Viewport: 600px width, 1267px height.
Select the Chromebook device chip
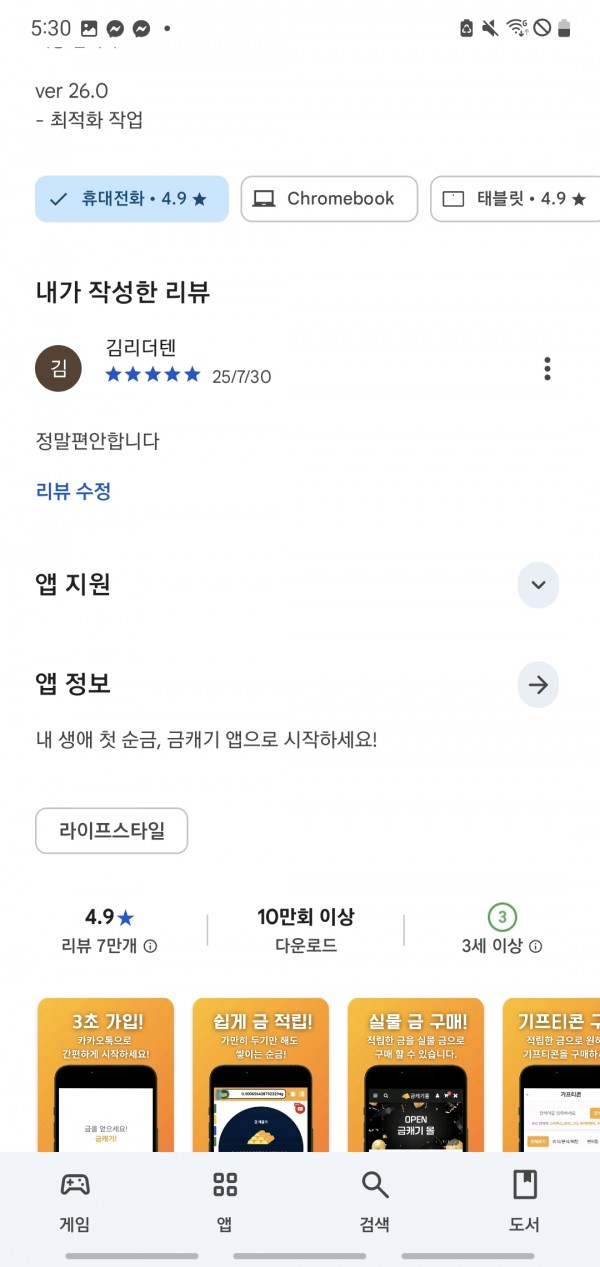coord(330,199)
